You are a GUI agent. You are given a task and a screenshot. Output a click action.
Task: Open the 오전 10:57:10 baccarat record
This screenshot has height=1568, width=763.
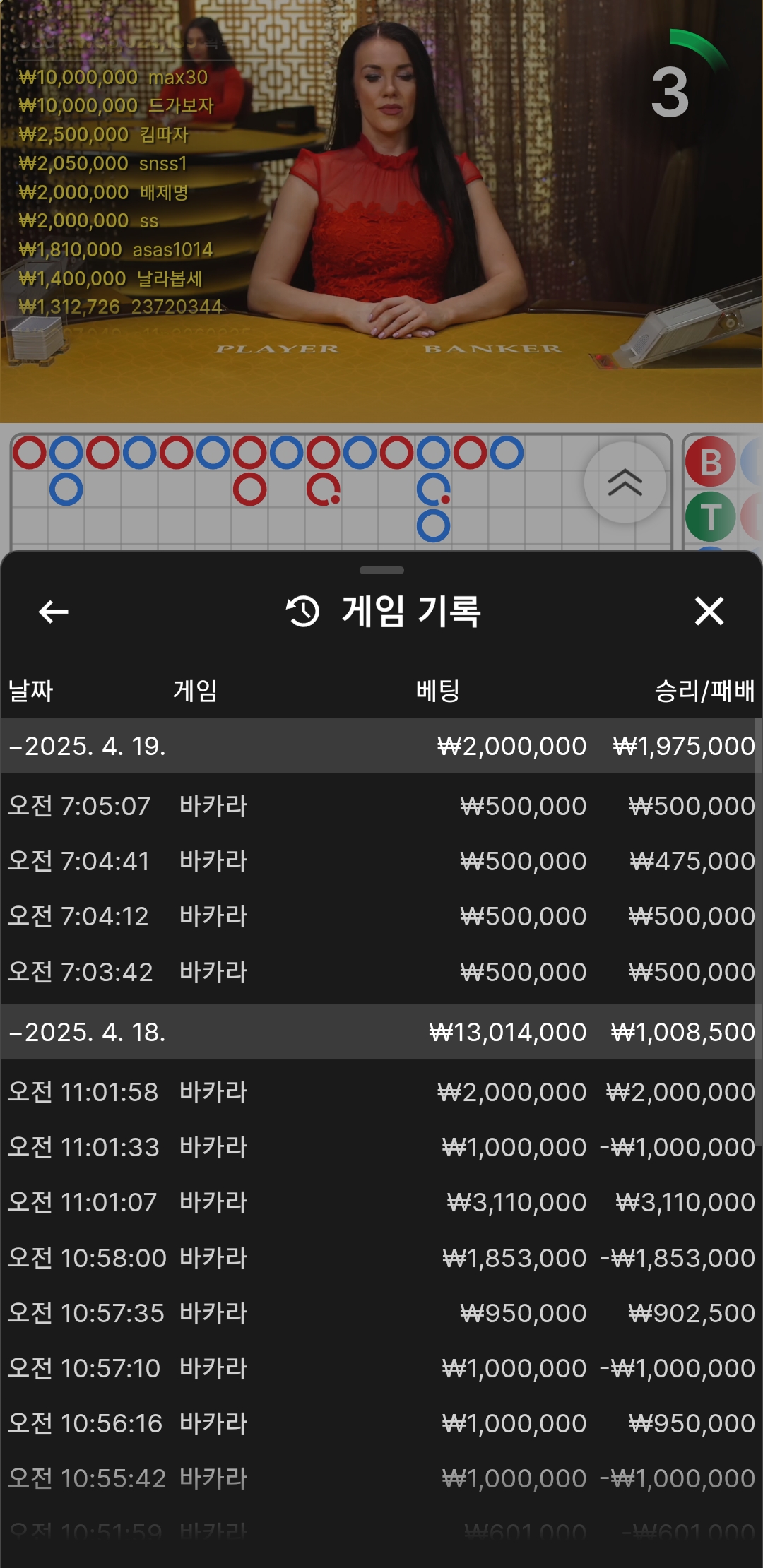pos(381,1368)
